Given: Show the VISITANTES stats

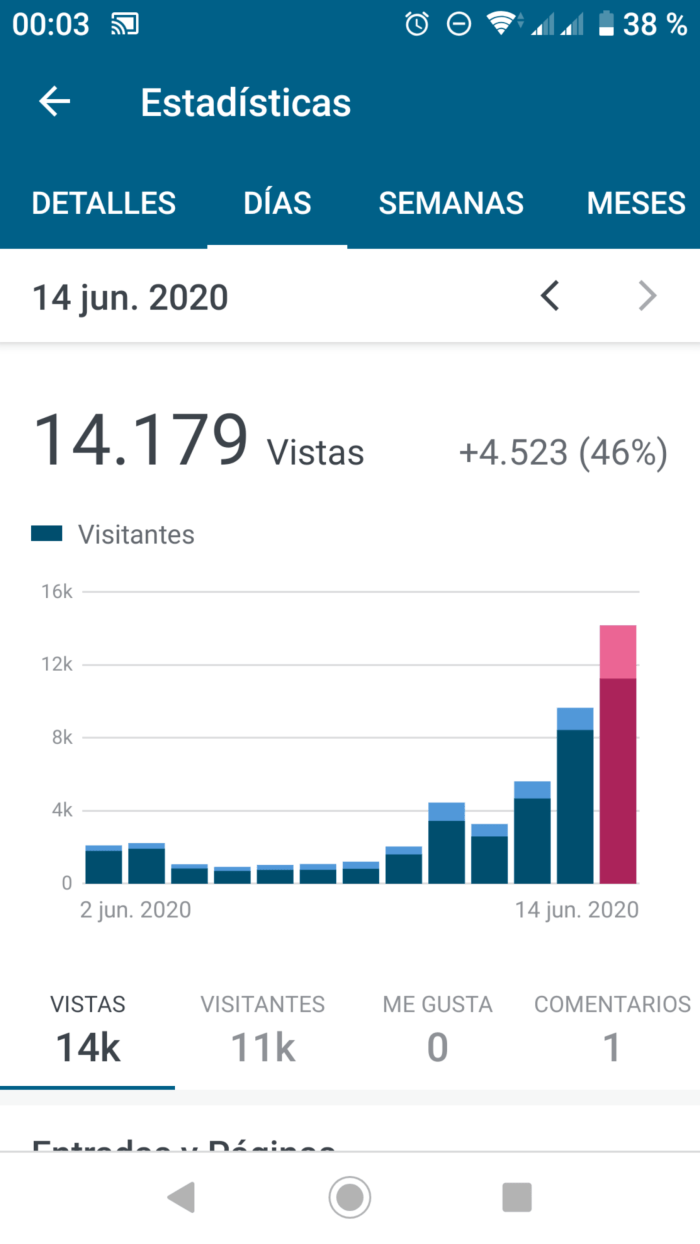Looking at the screenshot, I should [x=263, y=1028].
